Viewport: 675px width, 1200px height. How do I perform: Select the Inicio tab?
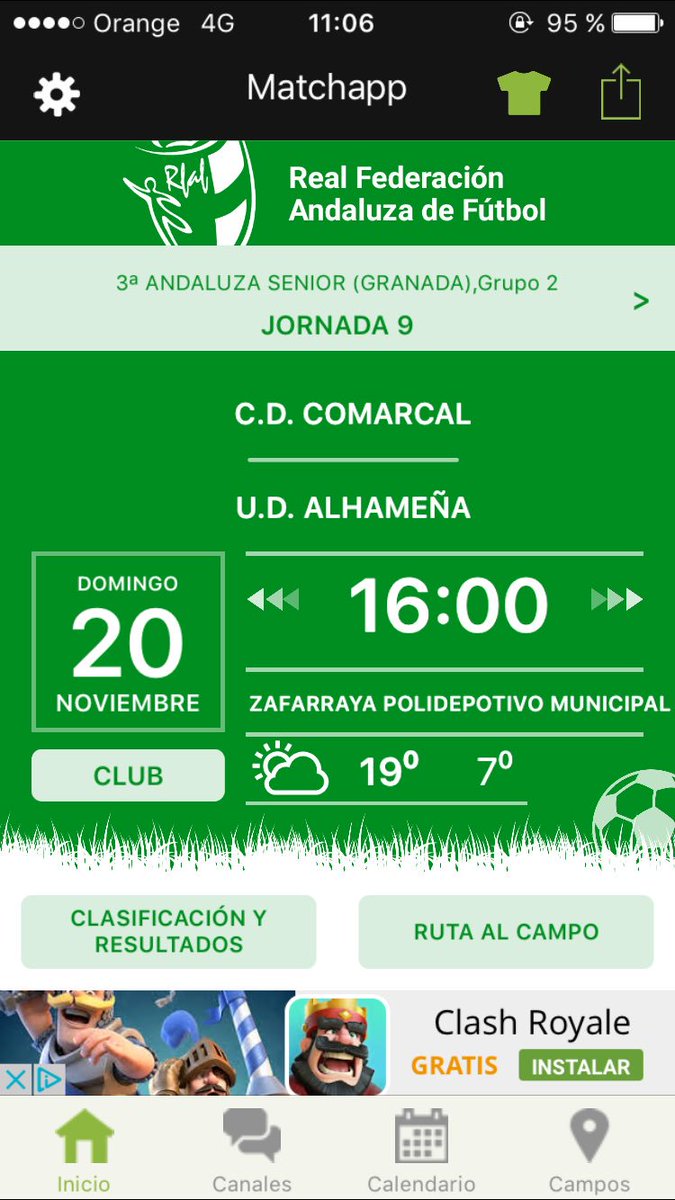pos(84,1152)
